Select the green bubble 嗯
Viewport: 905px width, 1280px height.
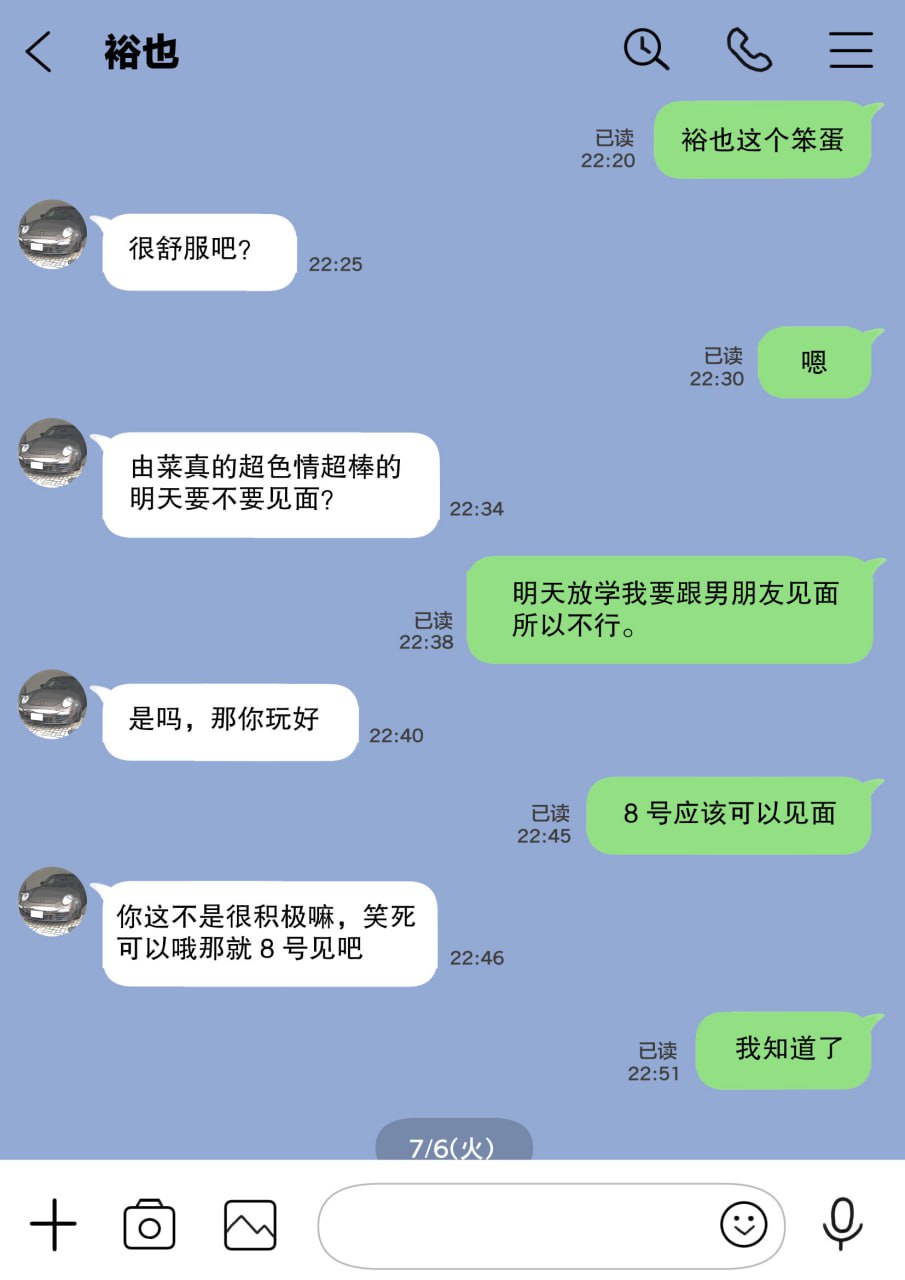815,363
